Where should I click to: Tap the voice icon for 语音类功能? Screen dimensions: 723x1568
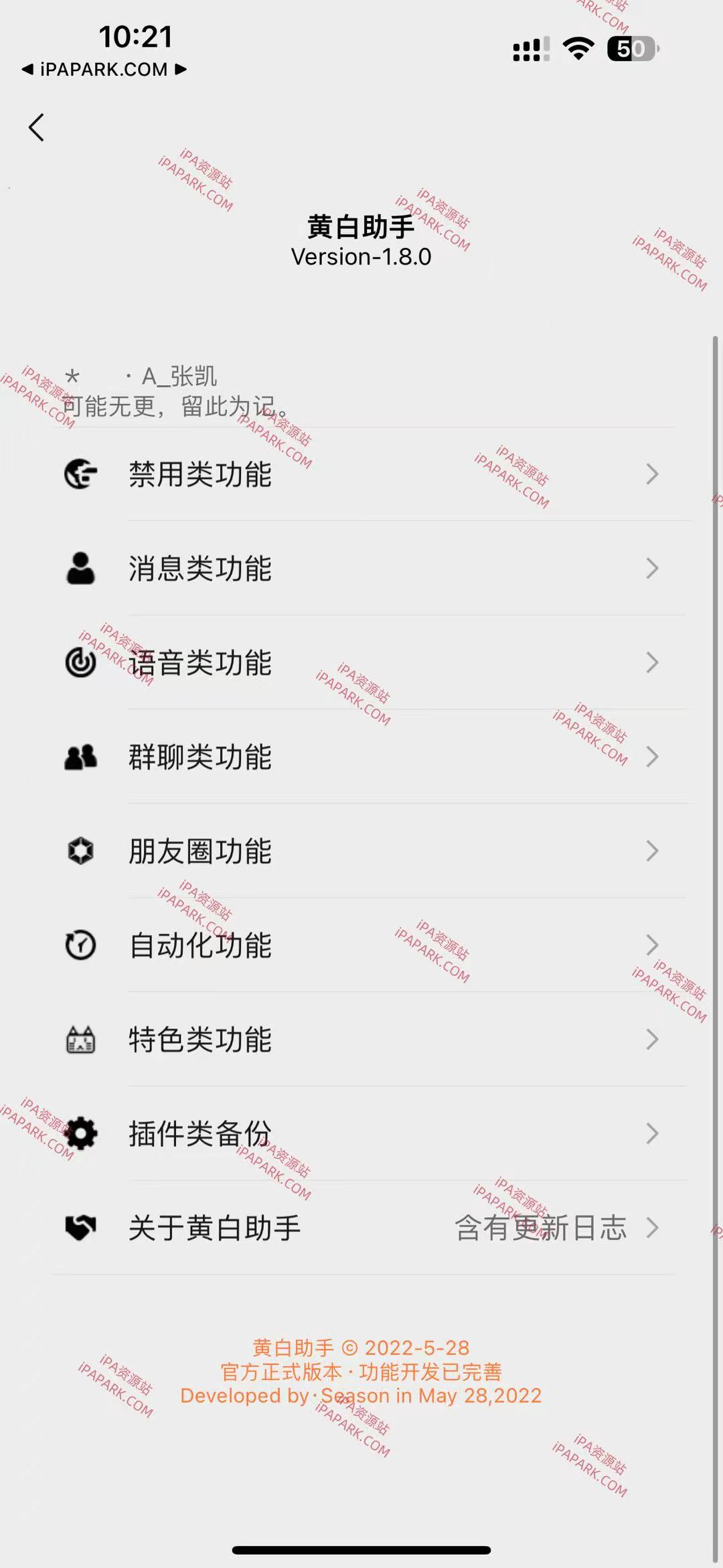coord(80,663)
